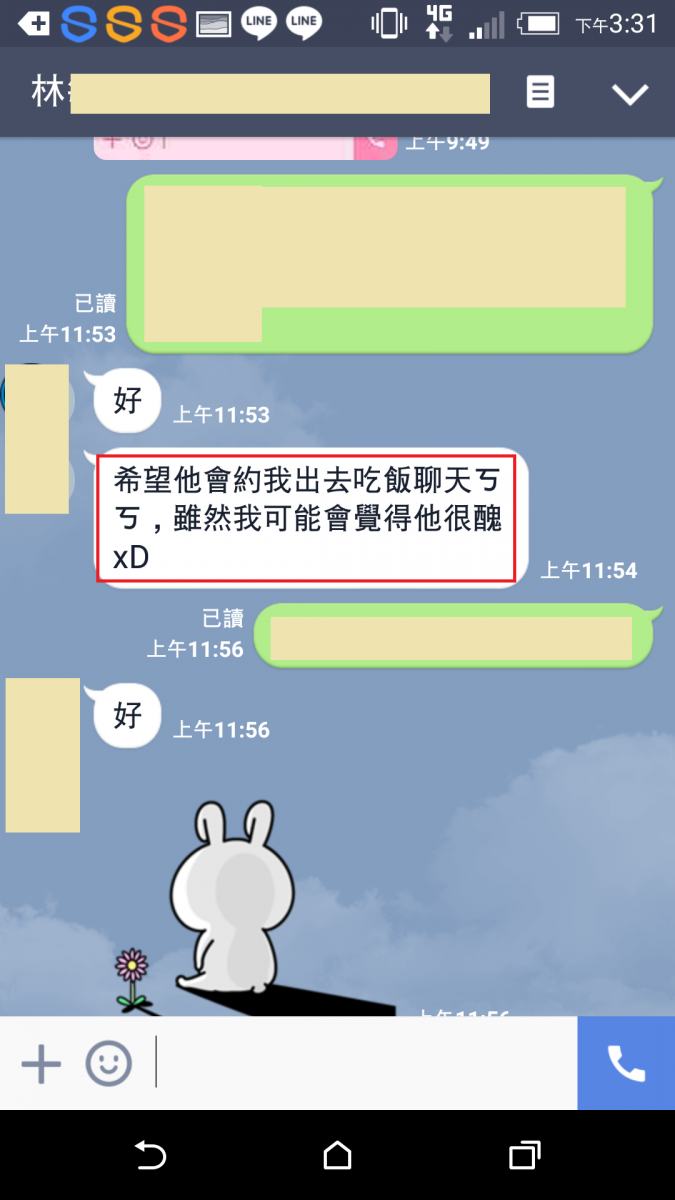The width and height of the screenshot is (675, 1200).
Task: Go back using system back button
Action: click(x=150, y=1156)
